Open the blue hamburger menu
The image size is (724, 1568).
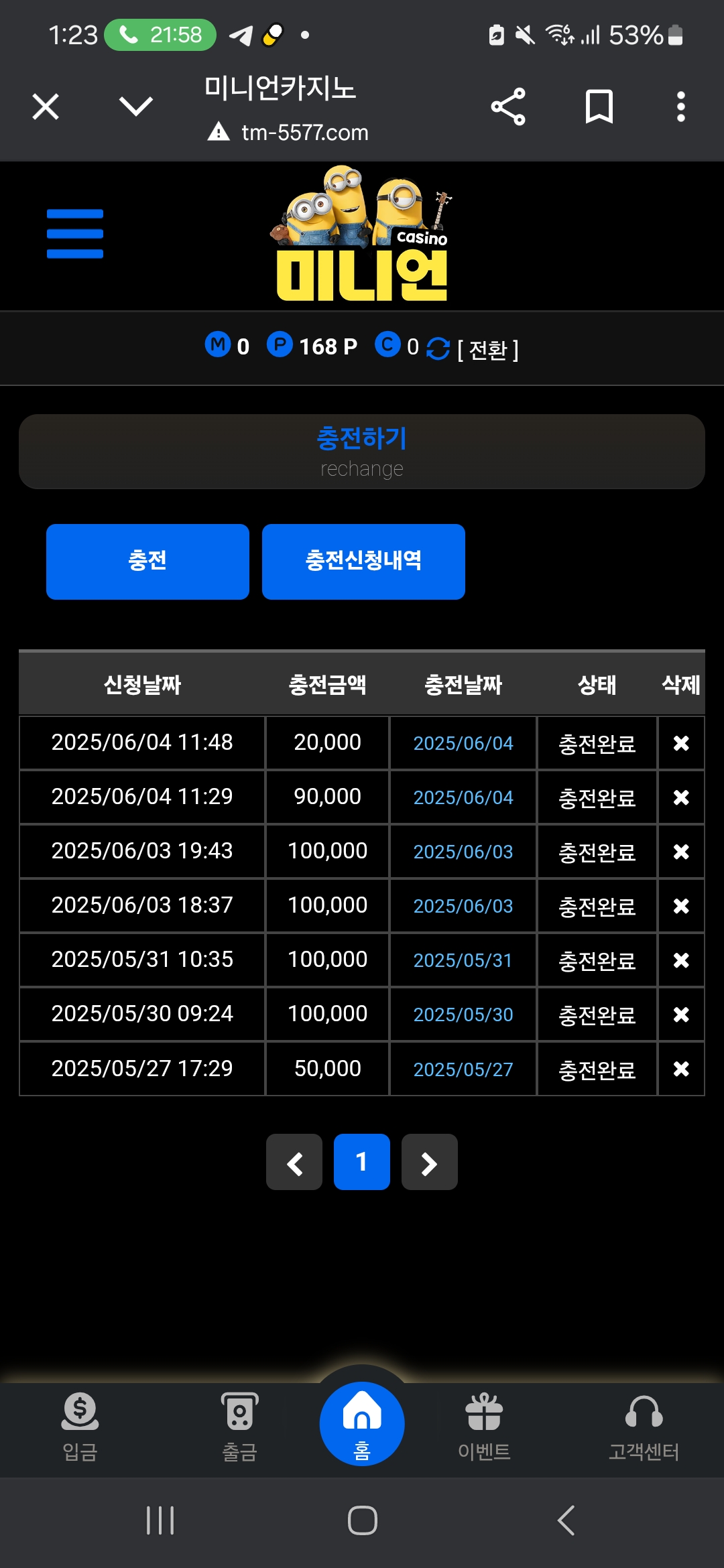coord(75,234)
